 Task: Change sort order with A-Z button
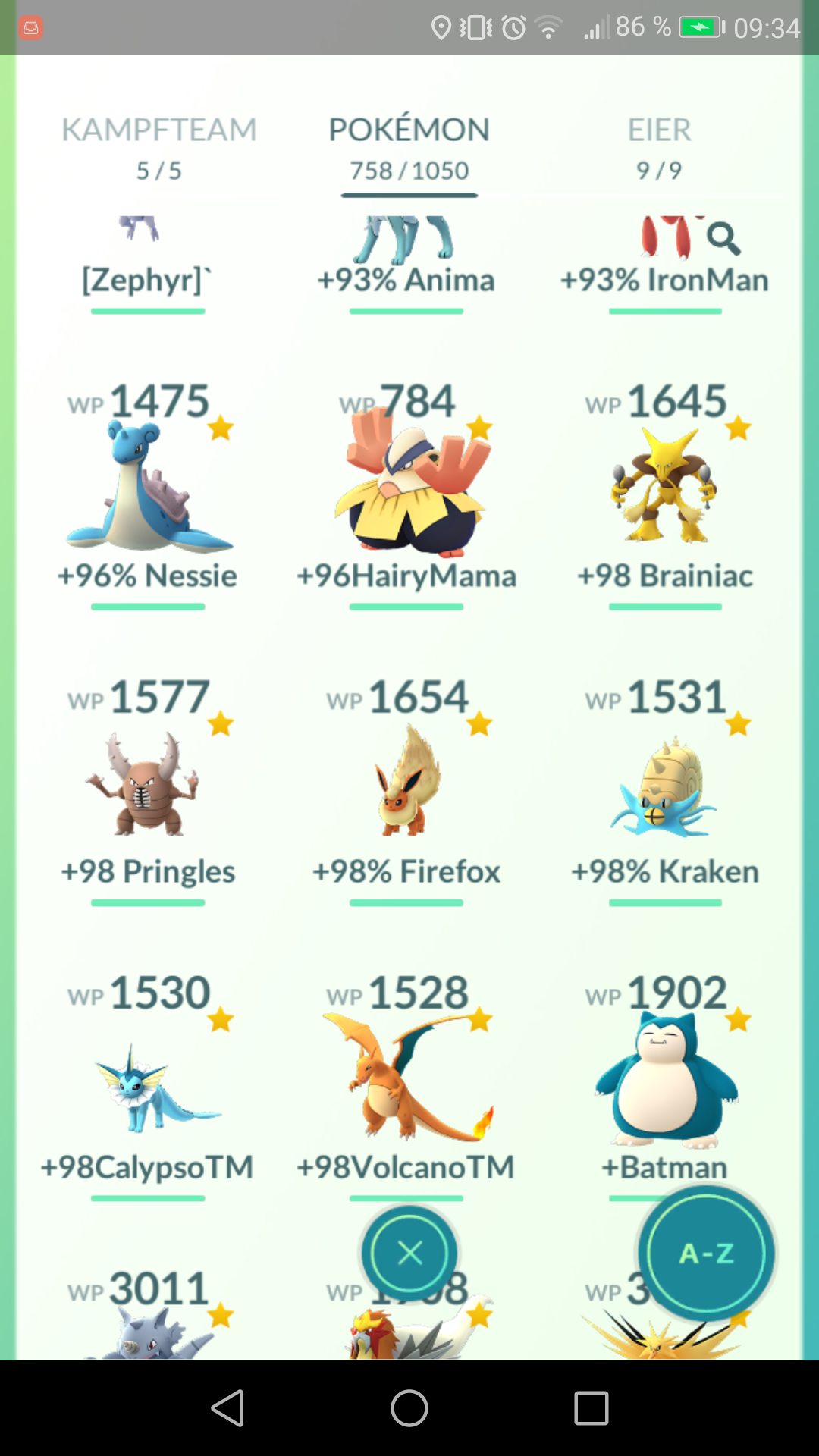[x=706, y=1253]
